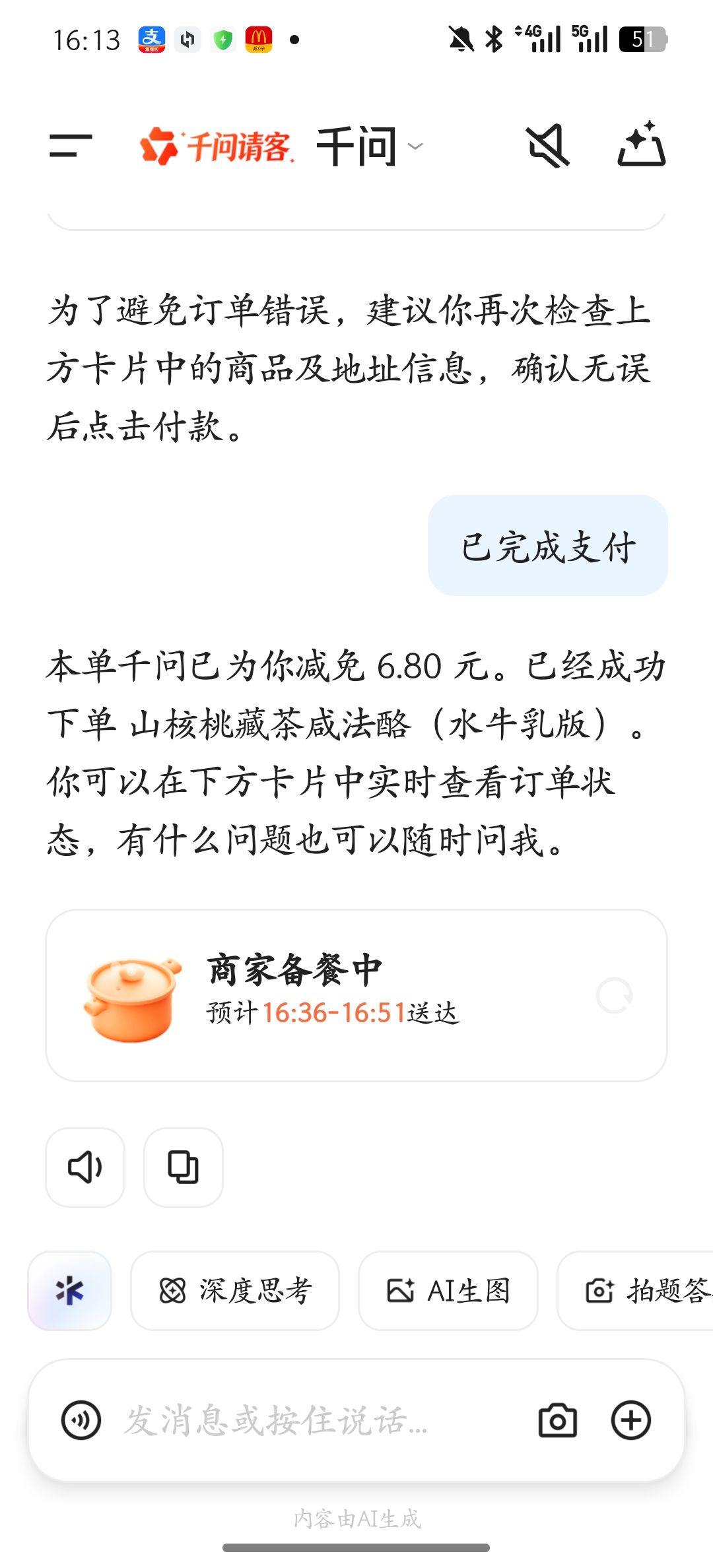Enable 深度思考 mode
The image size is (713, 1568).
235,1290
